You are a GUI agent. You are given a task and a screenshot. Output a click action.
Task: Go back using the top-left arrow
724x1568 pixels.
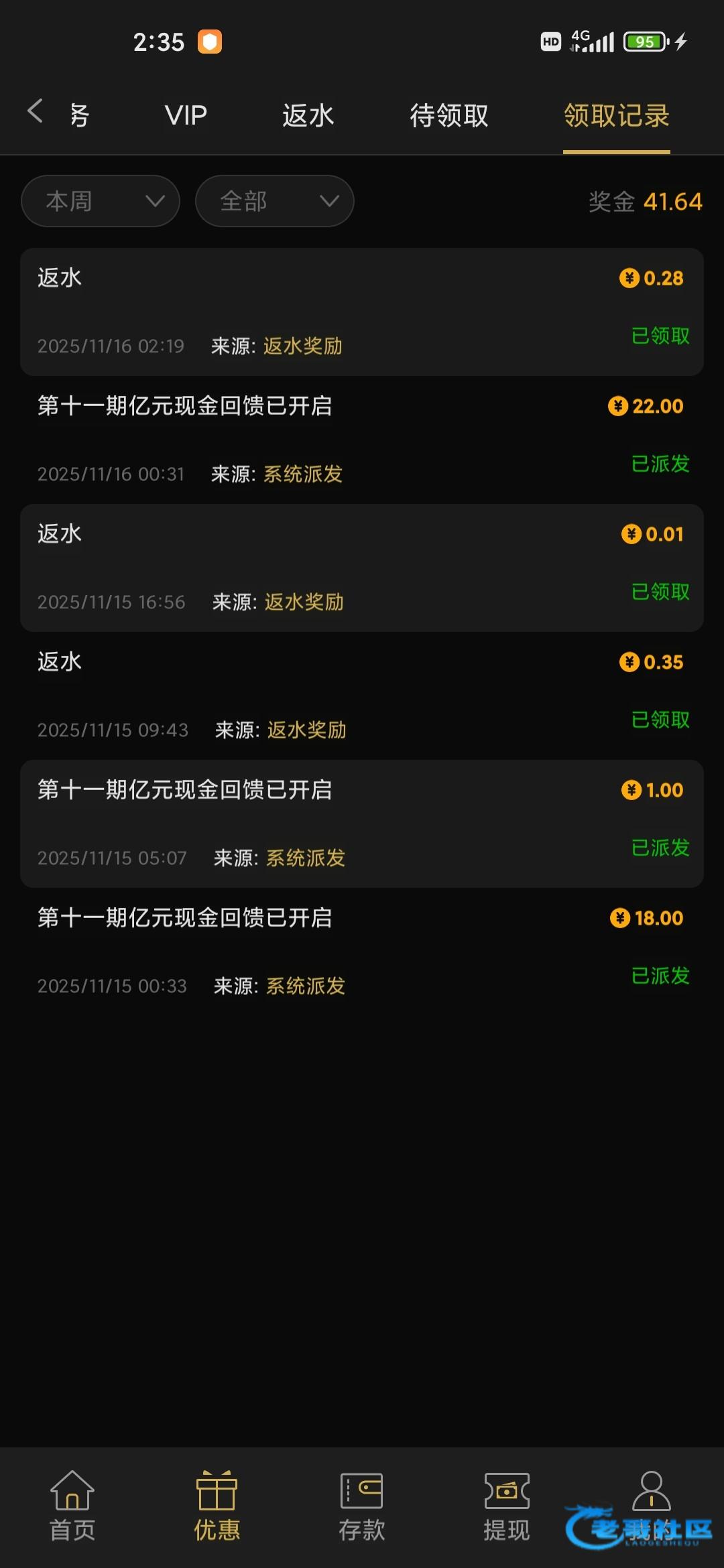36,112
